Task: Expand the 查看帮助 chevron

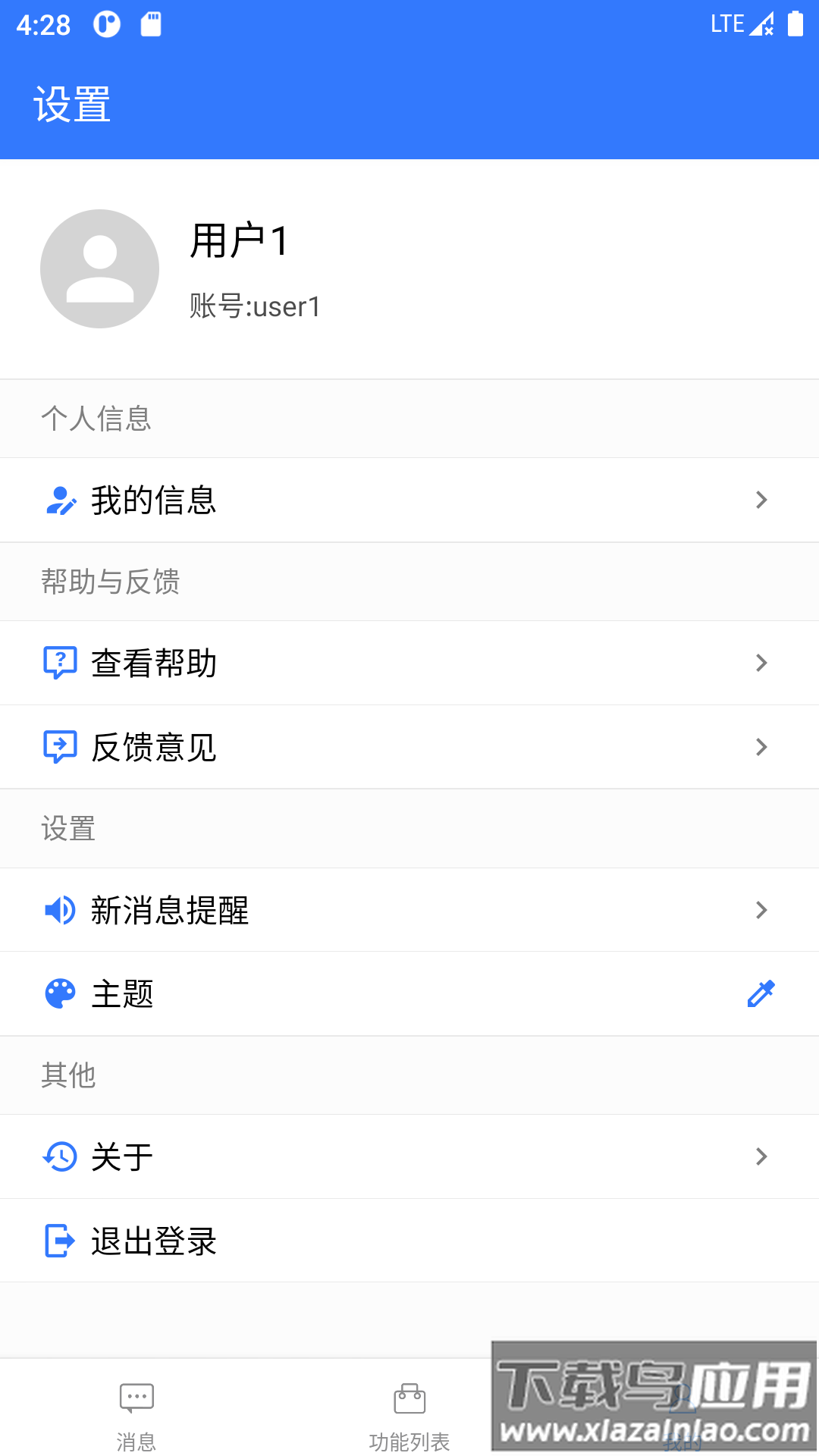Action: [761, 662]
